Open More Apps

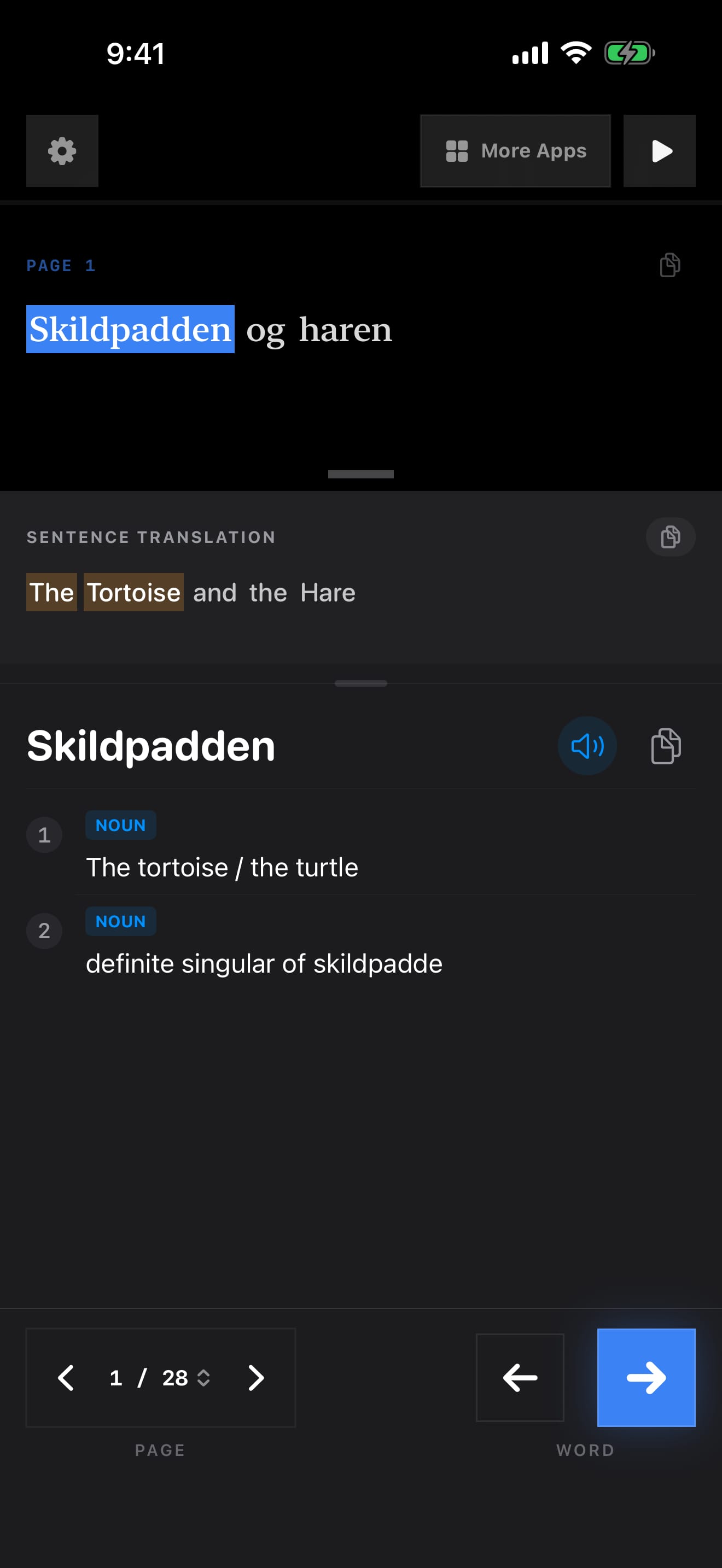coord(515,151)
